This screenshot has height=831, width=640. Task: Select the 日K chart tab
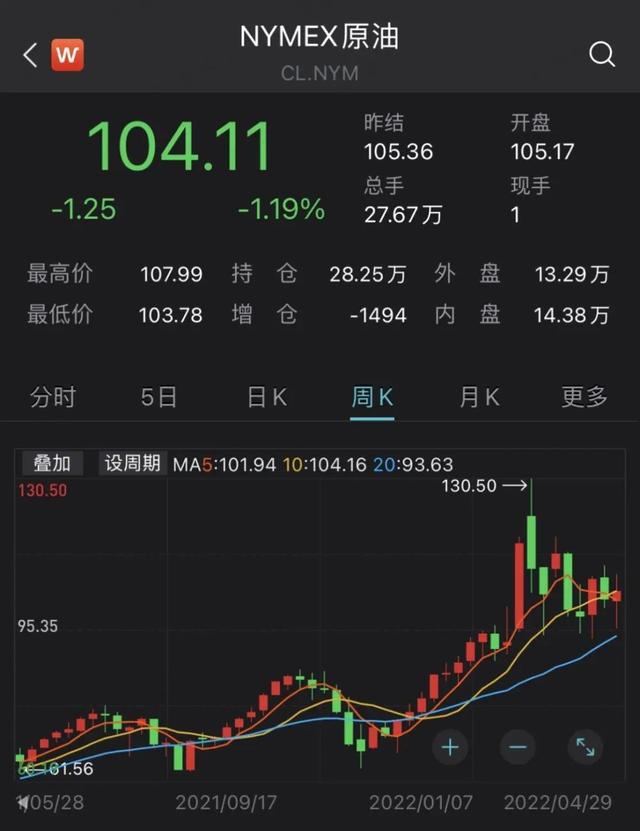[267, 397]
